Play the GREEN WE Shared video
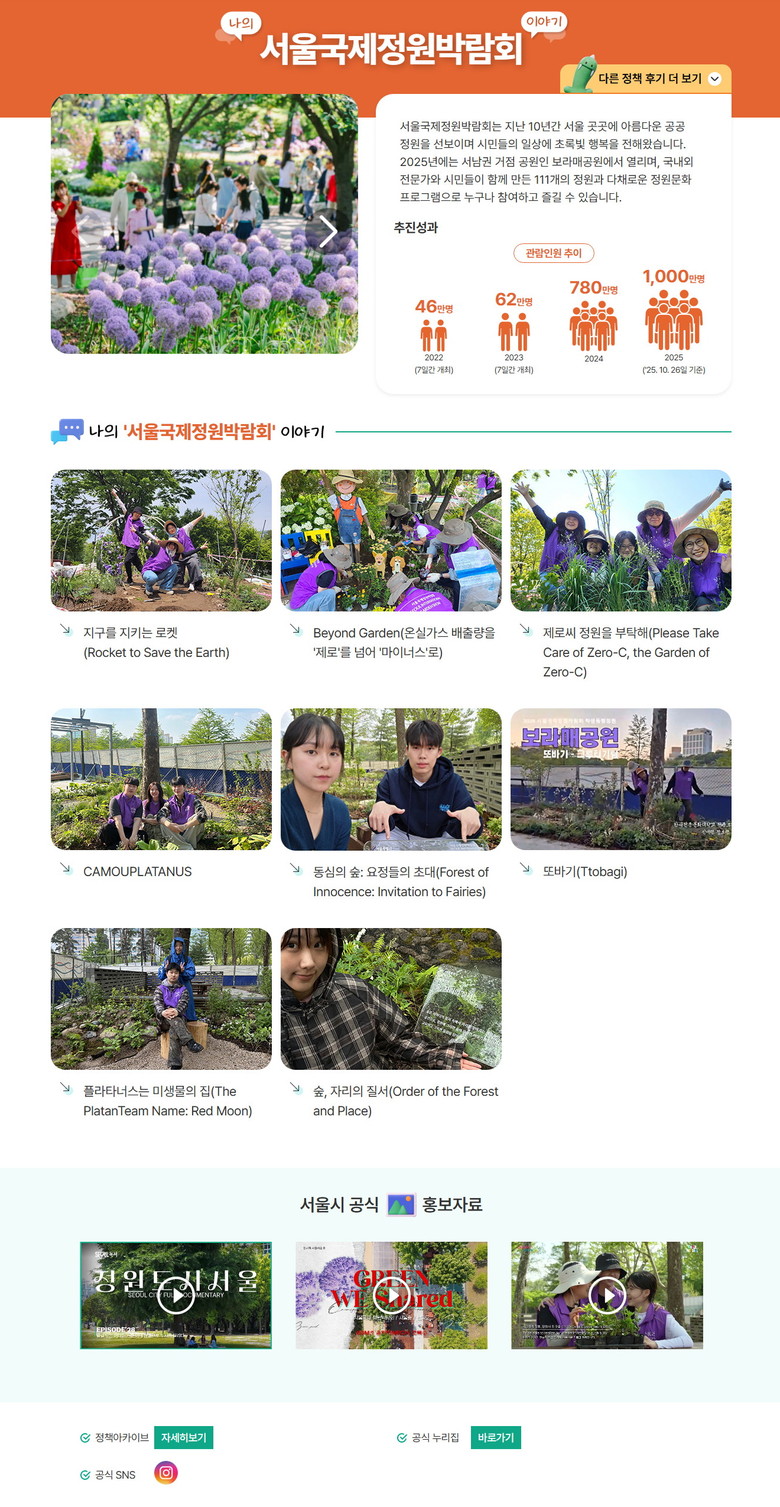The image size is (780, 1507). (x=391, y=1295)
